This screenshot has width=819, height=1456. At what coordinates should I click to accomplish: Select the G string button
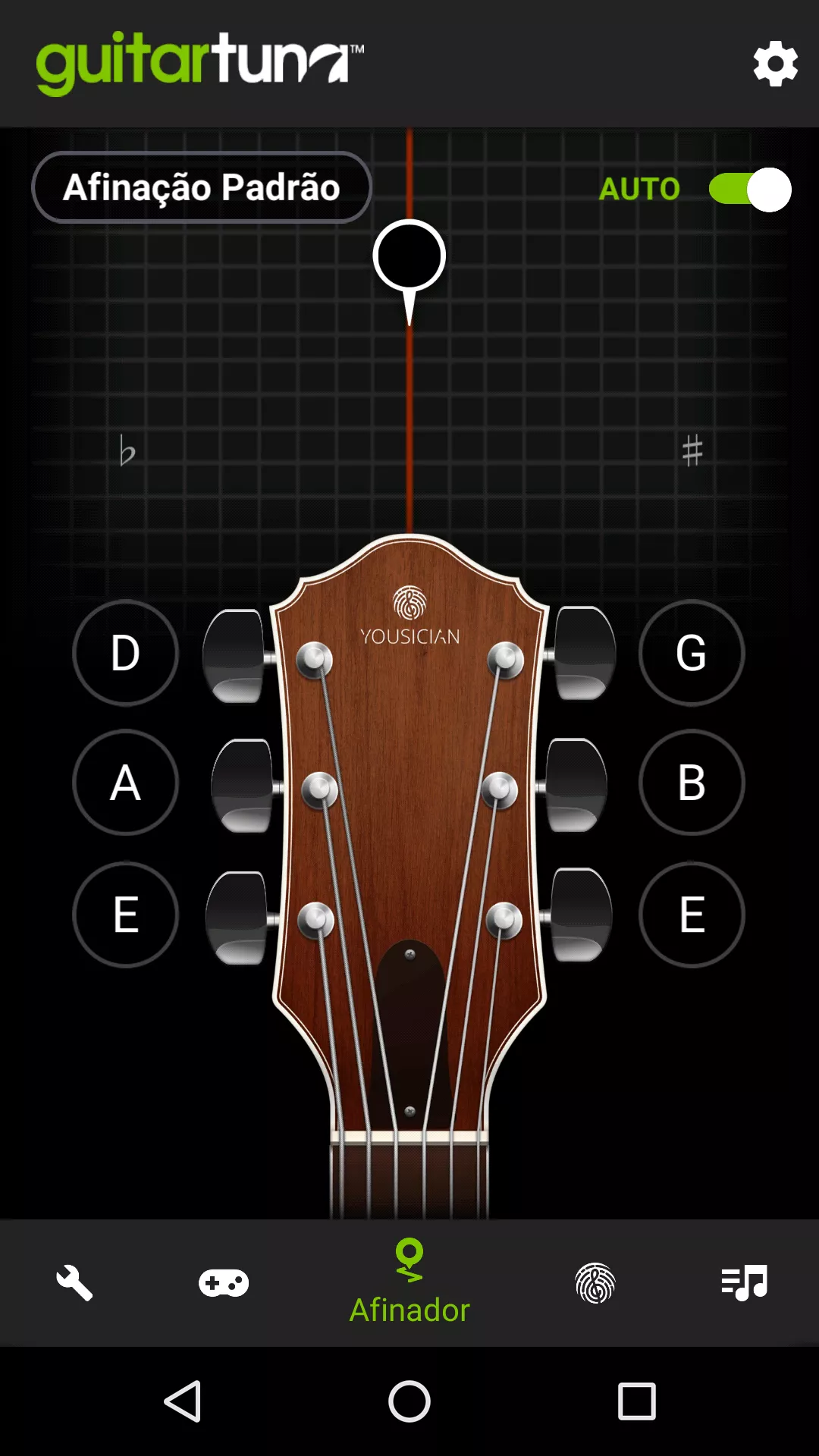pos(692,653)
